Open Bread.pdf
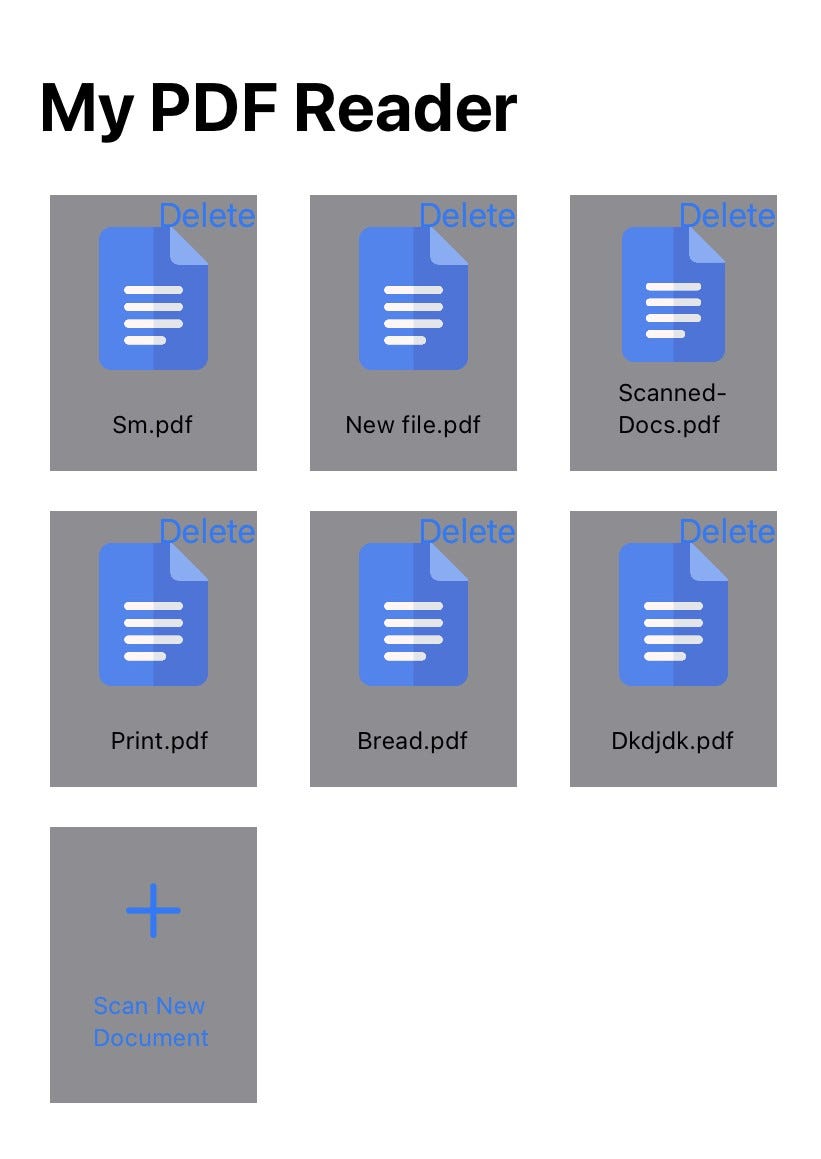The height and width of the screenshot is (1159, 821). coord(413,615)
